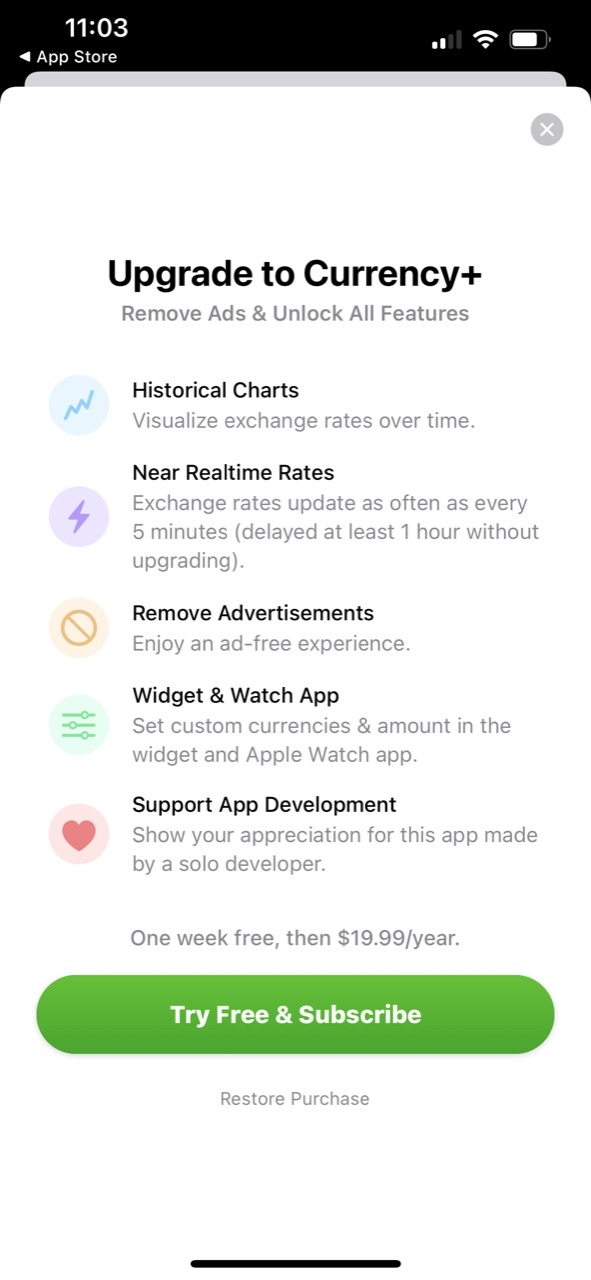Return to App Store via back link
The image size is (591, 1280).
[x=68, y=57]
